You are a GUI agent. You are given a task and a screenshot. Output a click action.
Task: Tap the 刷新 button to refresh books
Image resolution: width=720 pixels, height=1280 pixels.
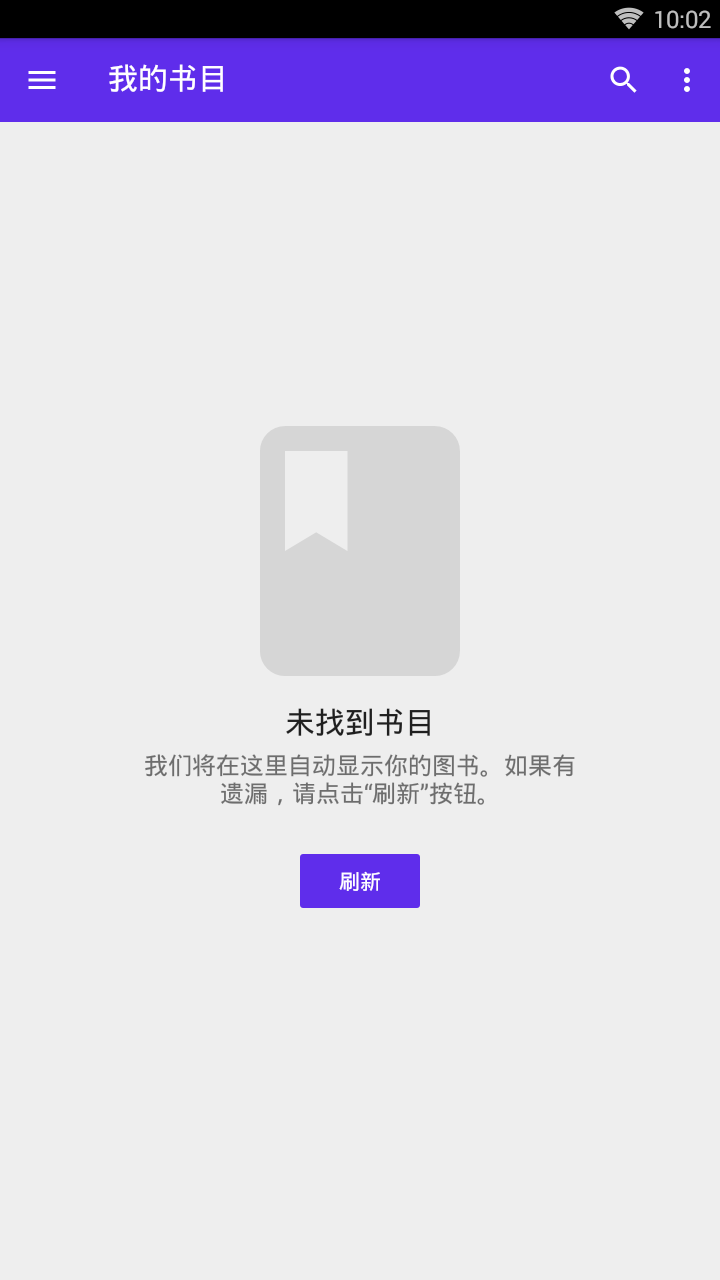pyautogui.click(x=360, y=881)
